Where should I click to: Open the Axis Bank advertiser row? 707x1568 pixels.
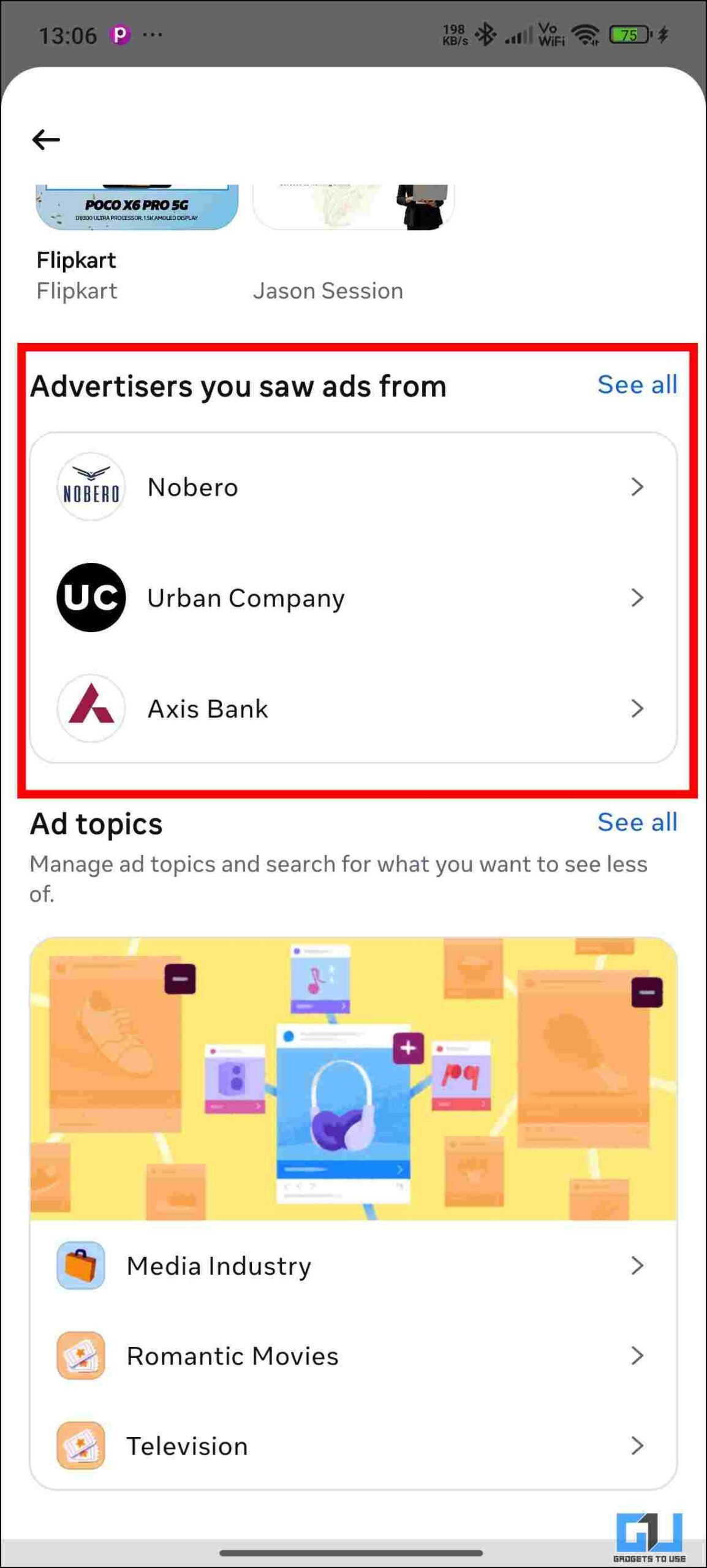pyautogui.click(x=353, y=708)
